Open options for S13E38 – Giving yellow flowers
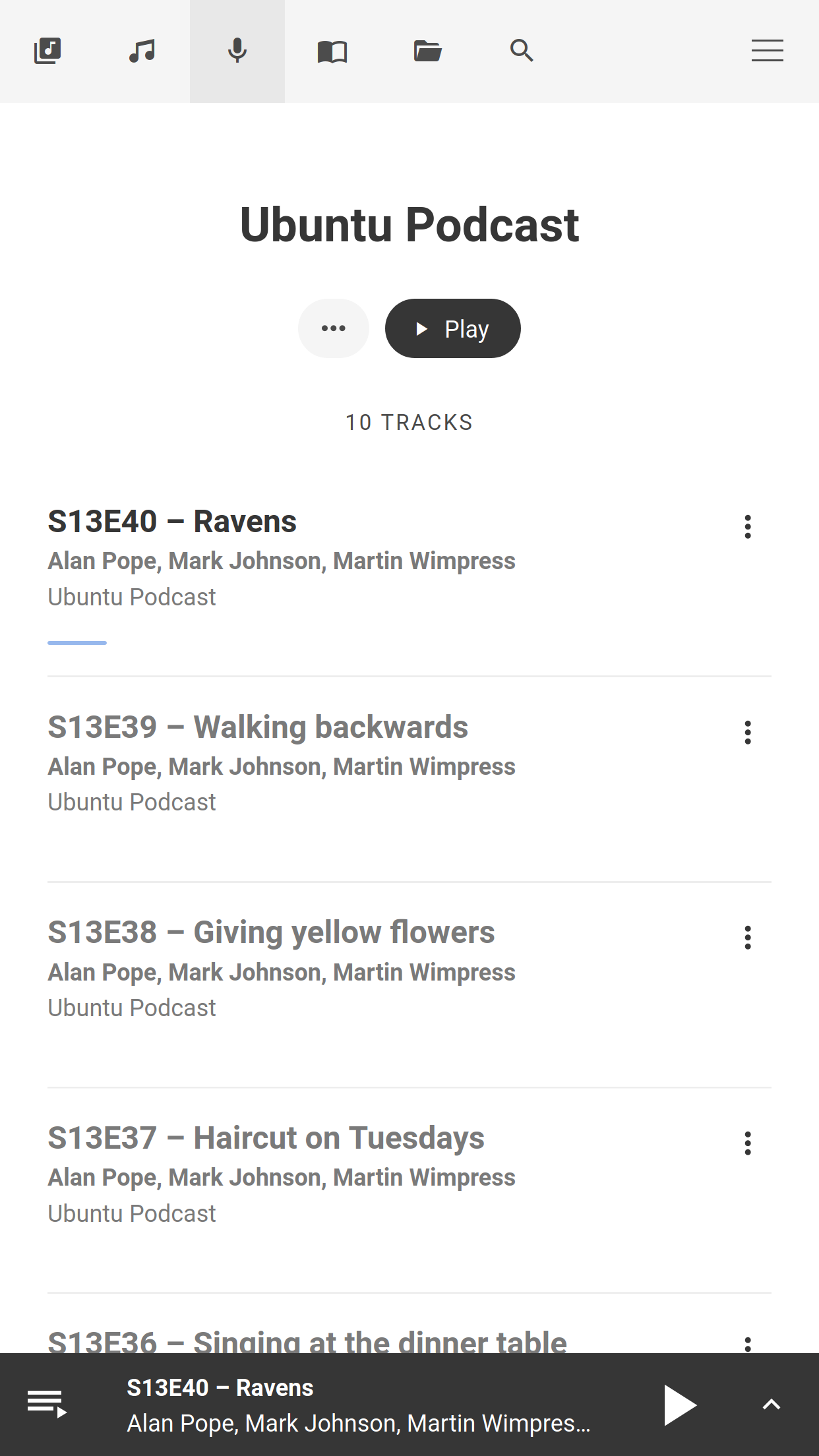 click(x=747, y=937)
